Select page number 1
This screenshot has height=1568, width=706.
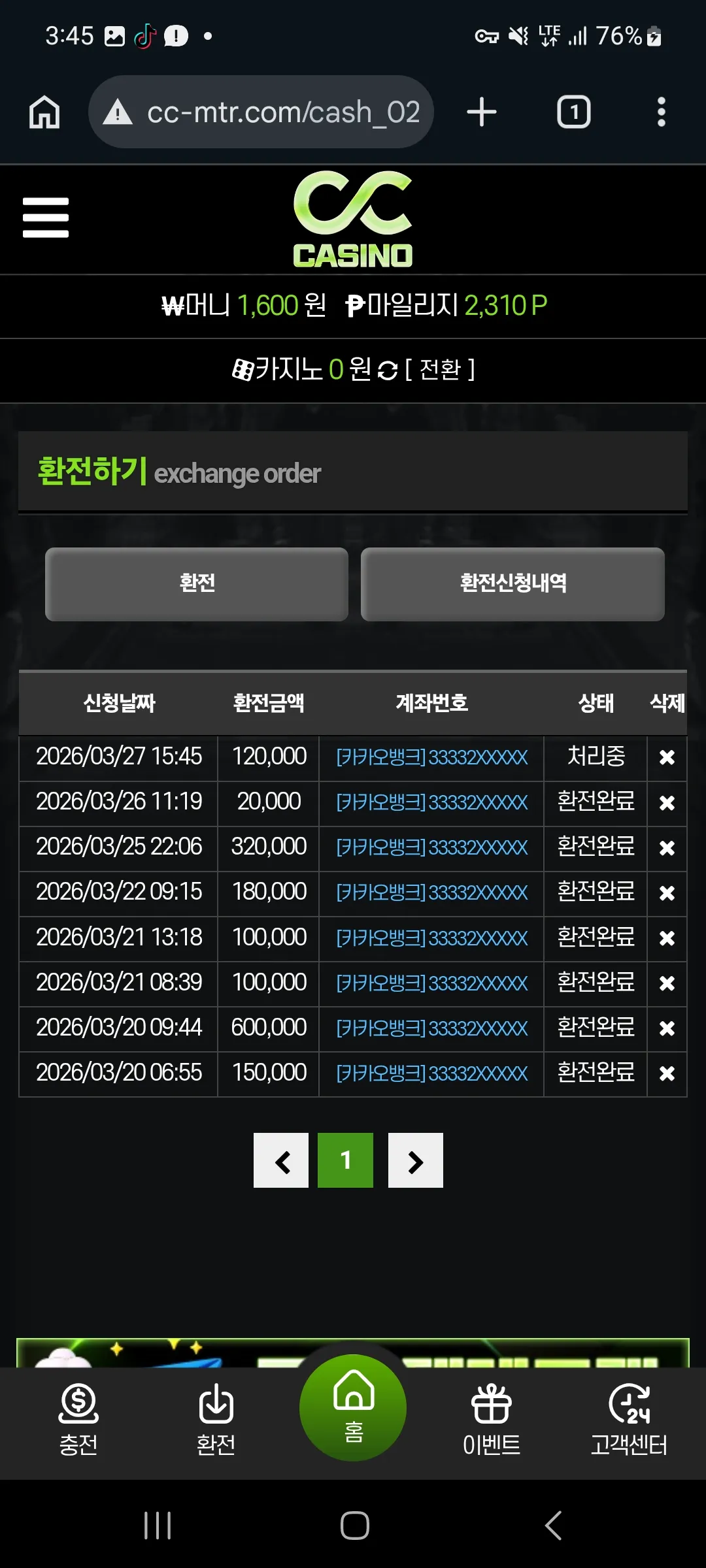(x=345, y=1160)
